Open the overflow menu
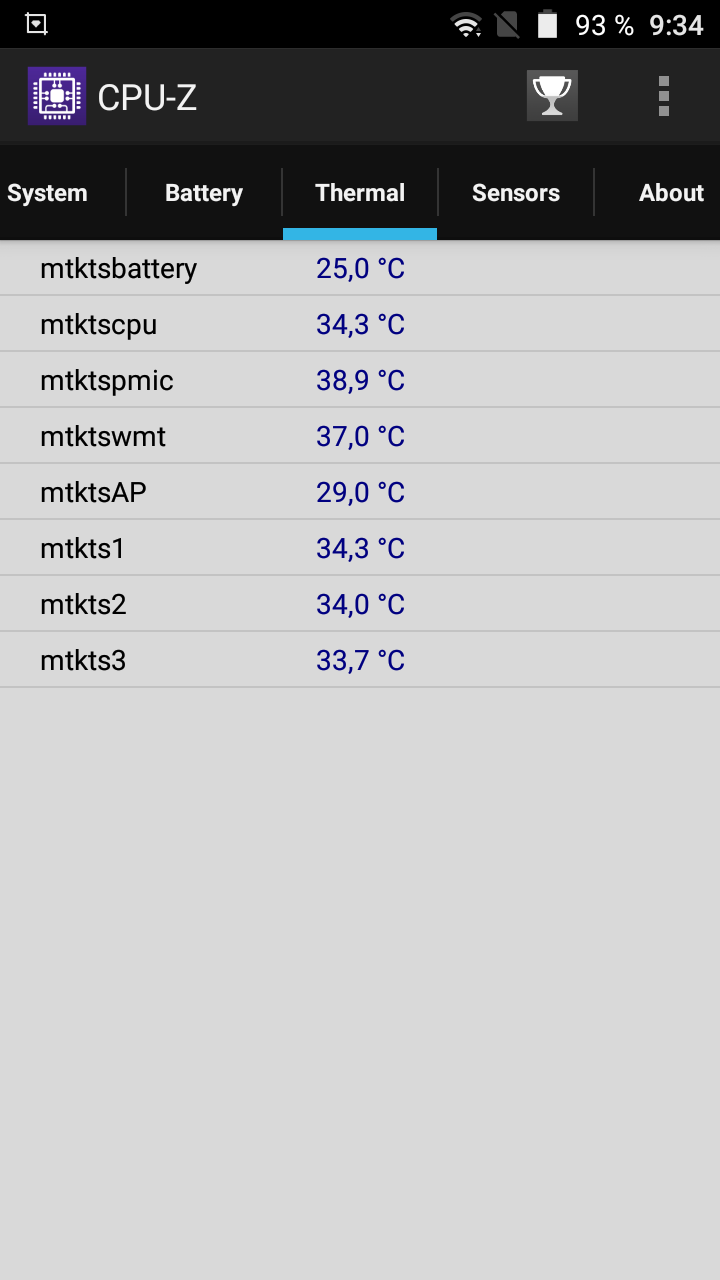 pos(663,96)
